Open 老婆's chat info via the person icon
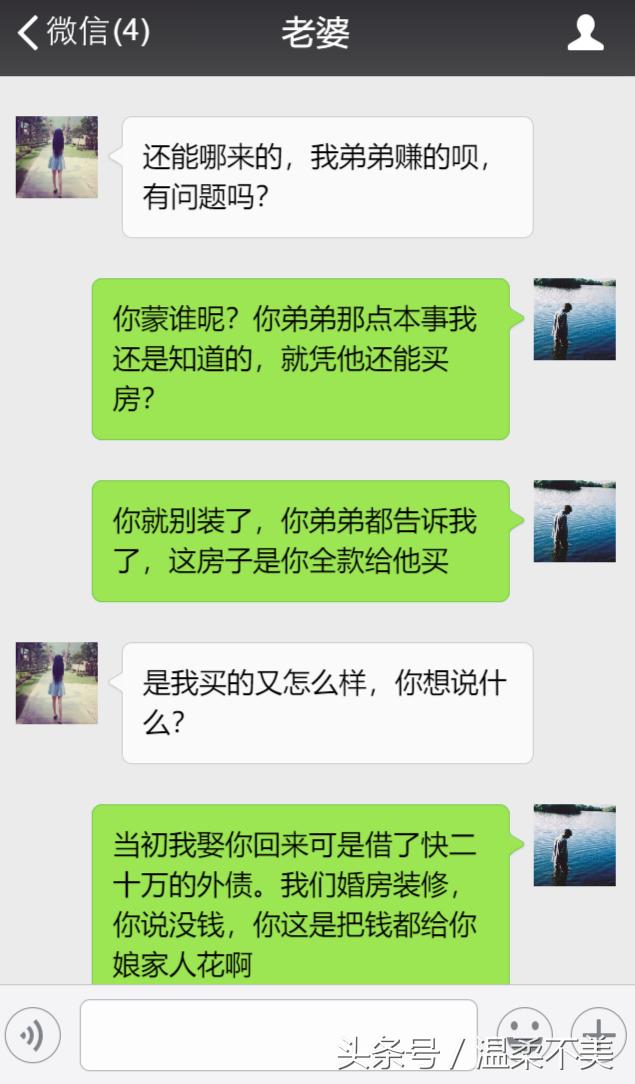635x1084 pixels. pyautogui.click(x=585, y=33)
